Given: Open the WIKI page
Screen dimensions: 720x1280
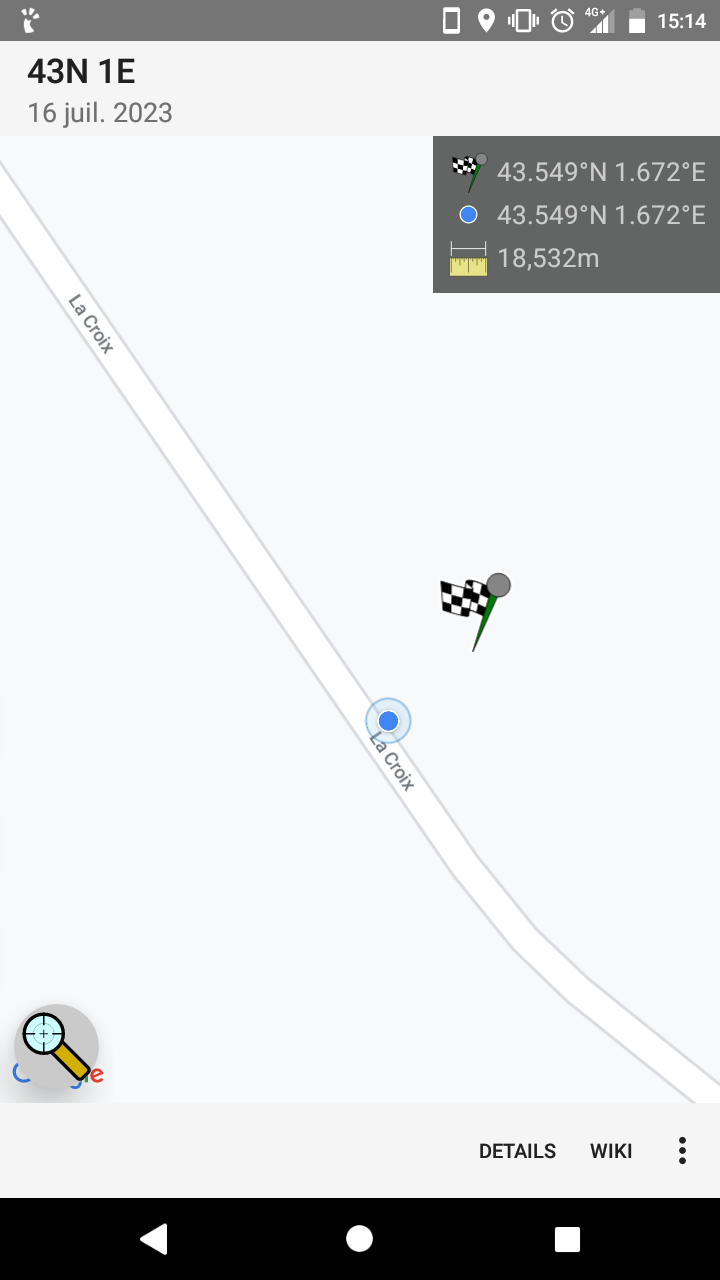Looking at the screenshot, I should pyautogui.click(x=611, y=1151).
